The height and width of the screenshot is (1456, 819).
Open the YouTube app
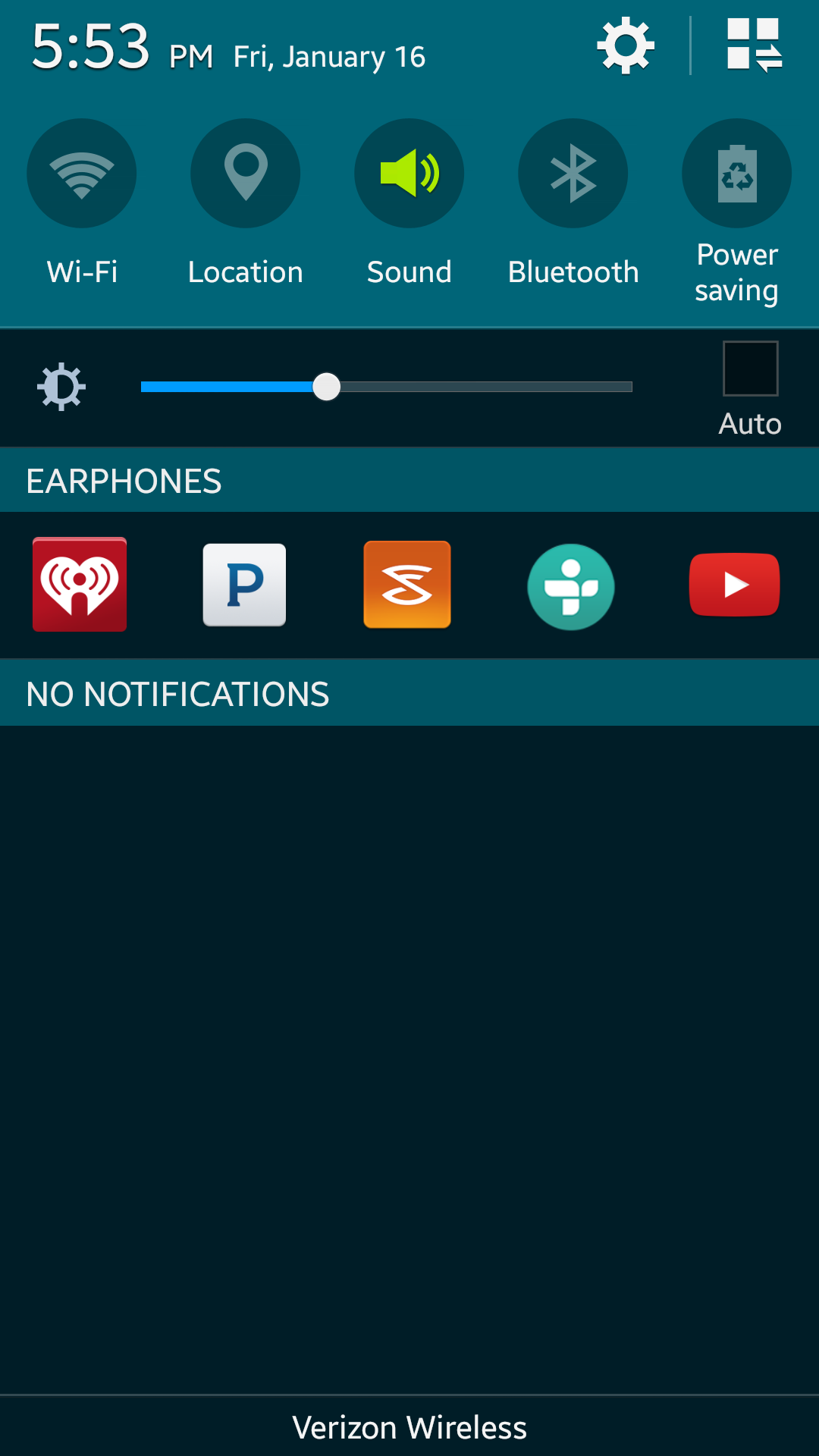[734, 585]
